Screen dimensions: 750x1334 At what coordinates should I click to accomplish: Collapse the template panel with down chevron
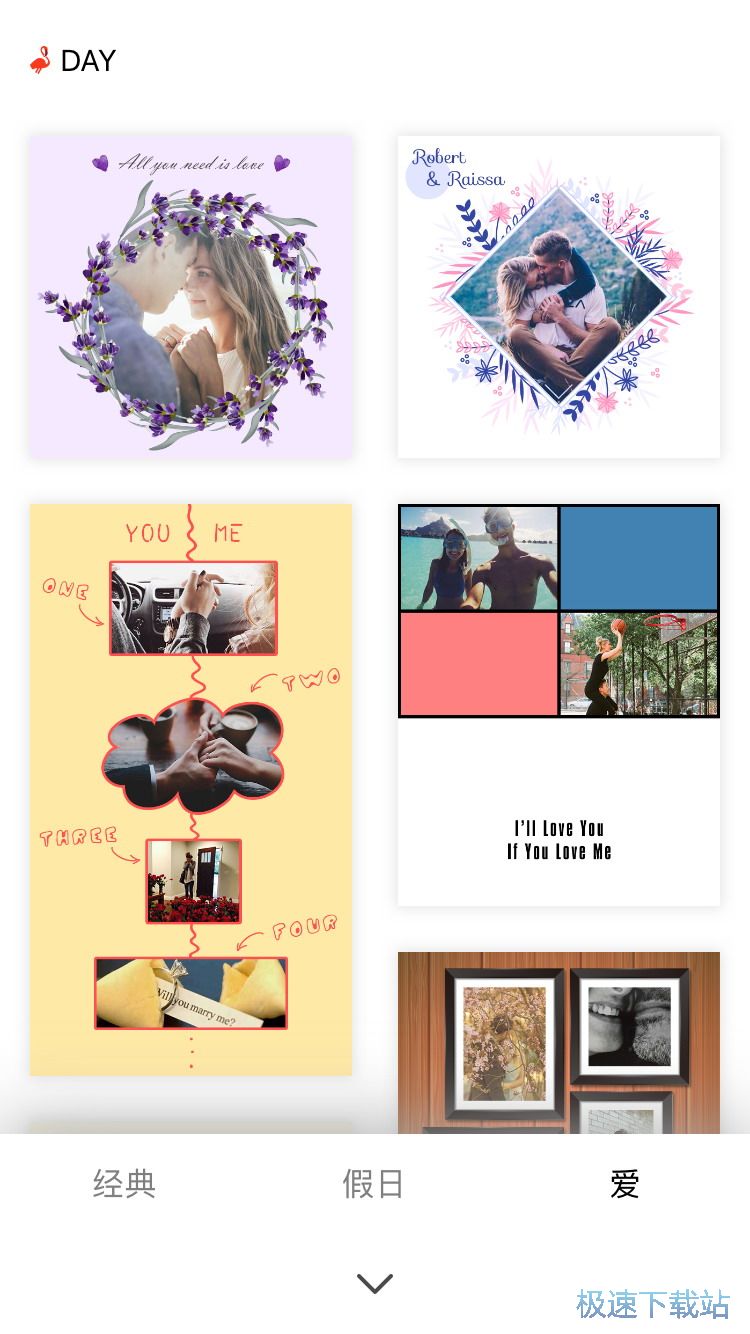[375, 1283]
